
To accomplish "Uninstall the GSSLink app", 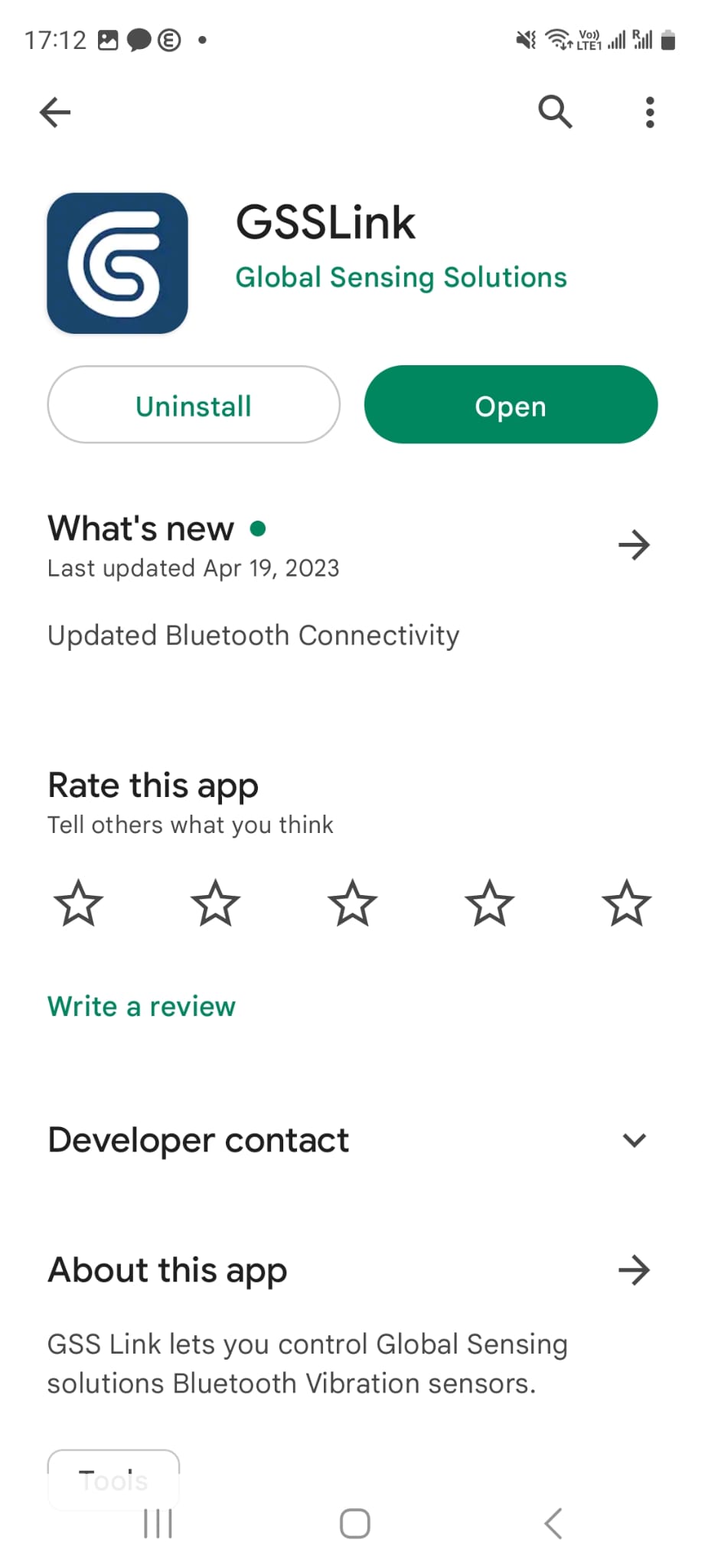I will 194,405.
